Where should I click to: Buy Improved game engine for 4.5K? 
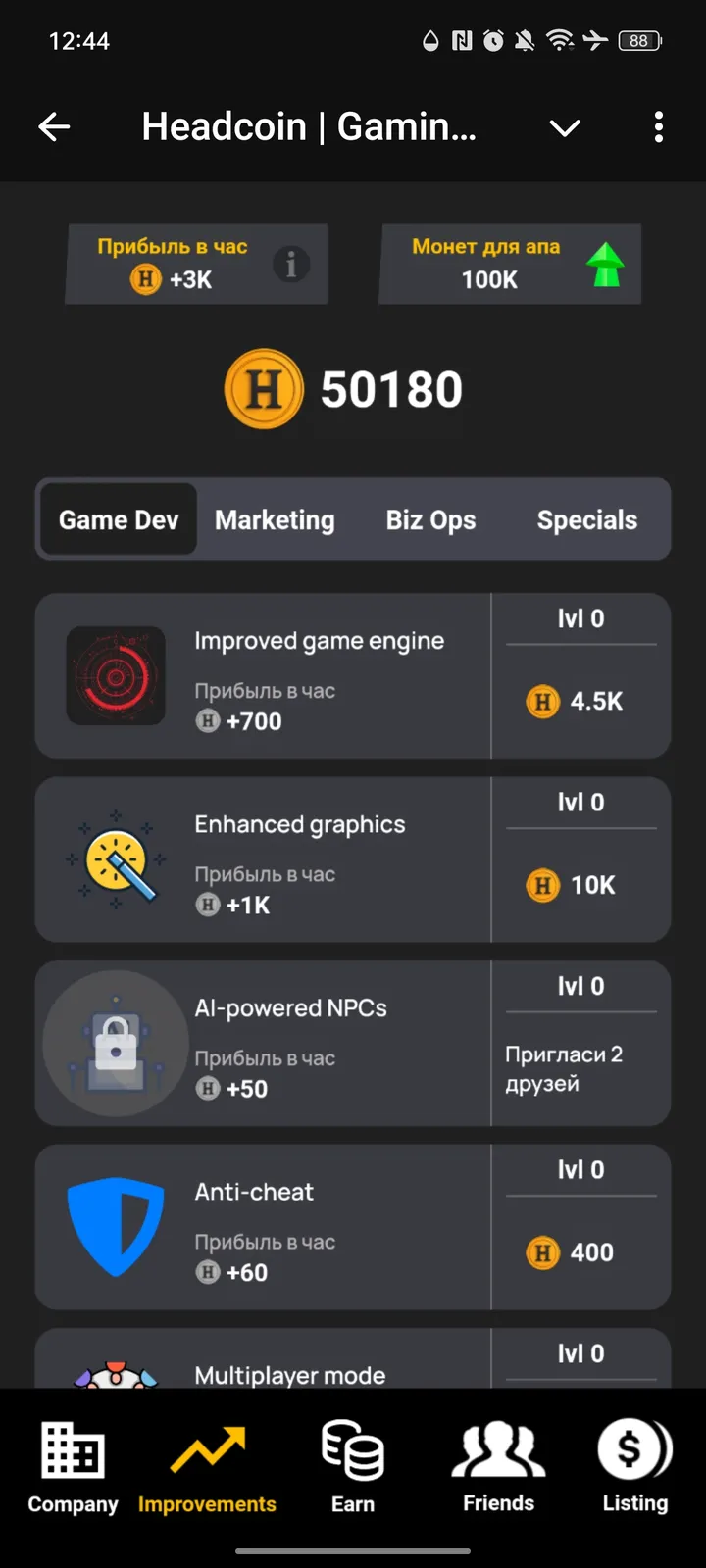click(x=580, y=700)
